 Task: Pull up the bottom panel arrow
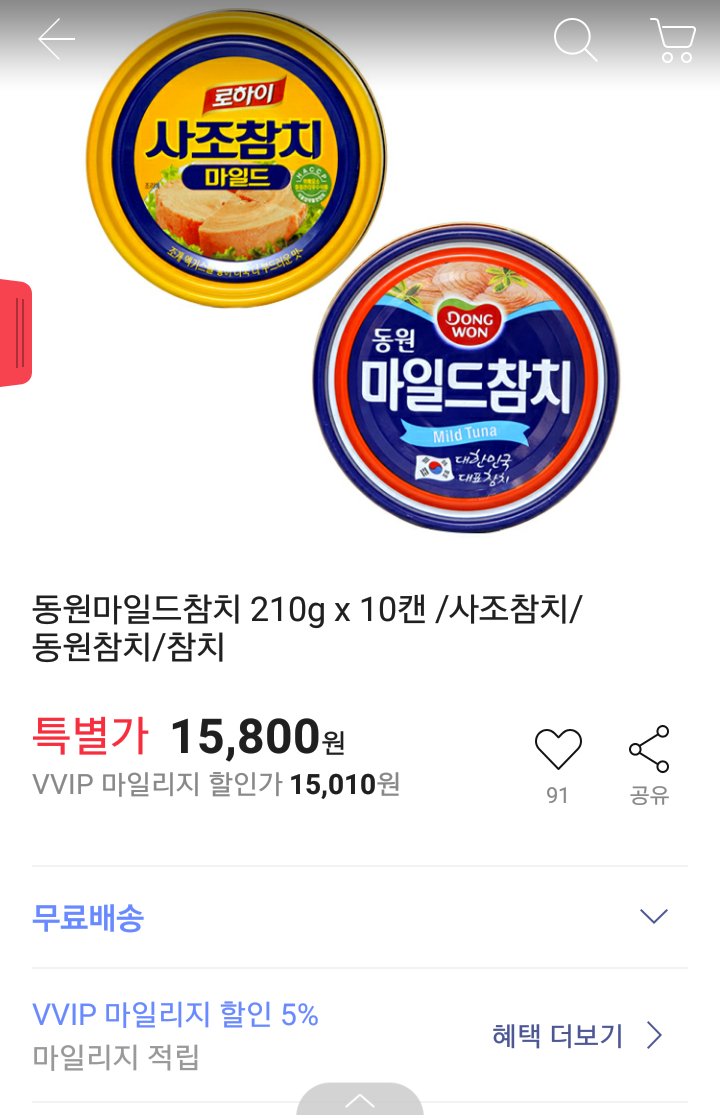[360, 1099]
